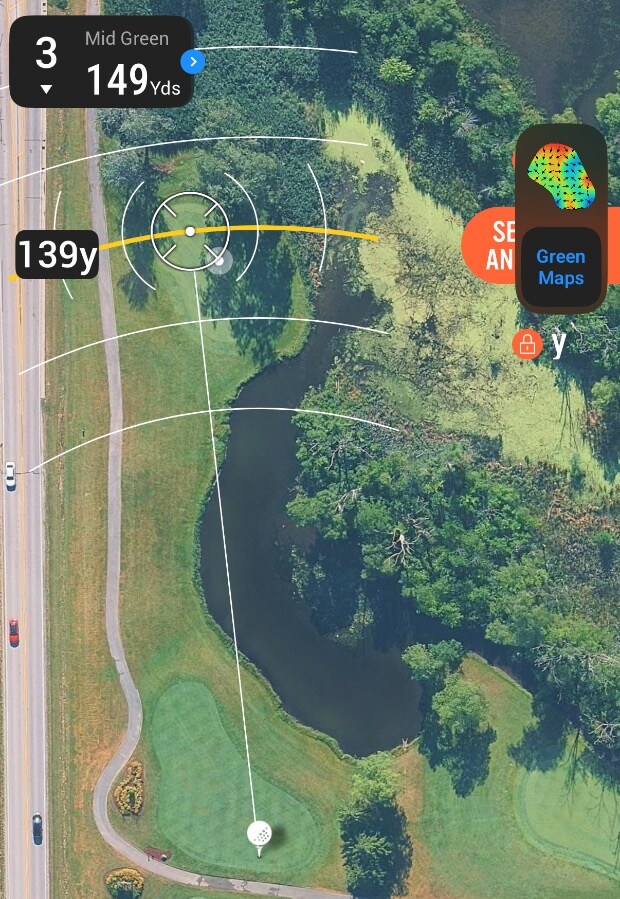
Task: Select the target crosshair on the green
Action: [x=190, y=231]
